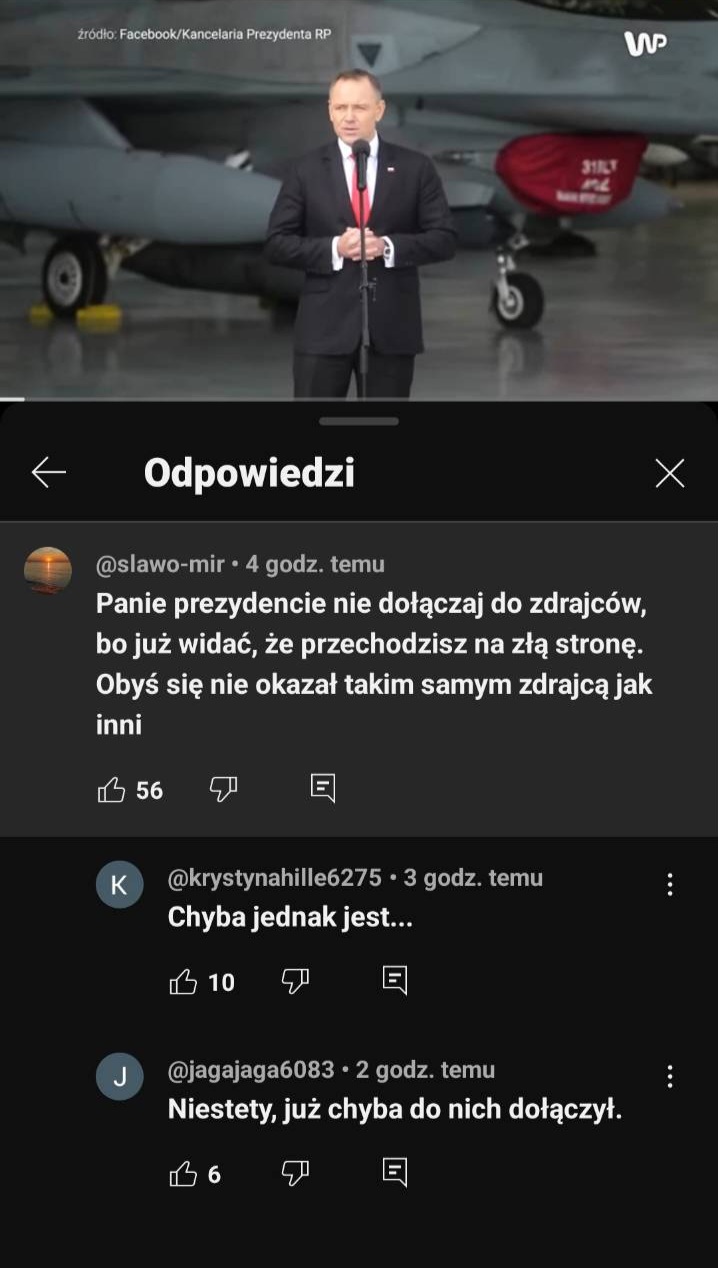The width and height of the screenshot is (718, 1268).
Task: Dislike the comment by @slawo-mir
Action: (x=223, y=789)
